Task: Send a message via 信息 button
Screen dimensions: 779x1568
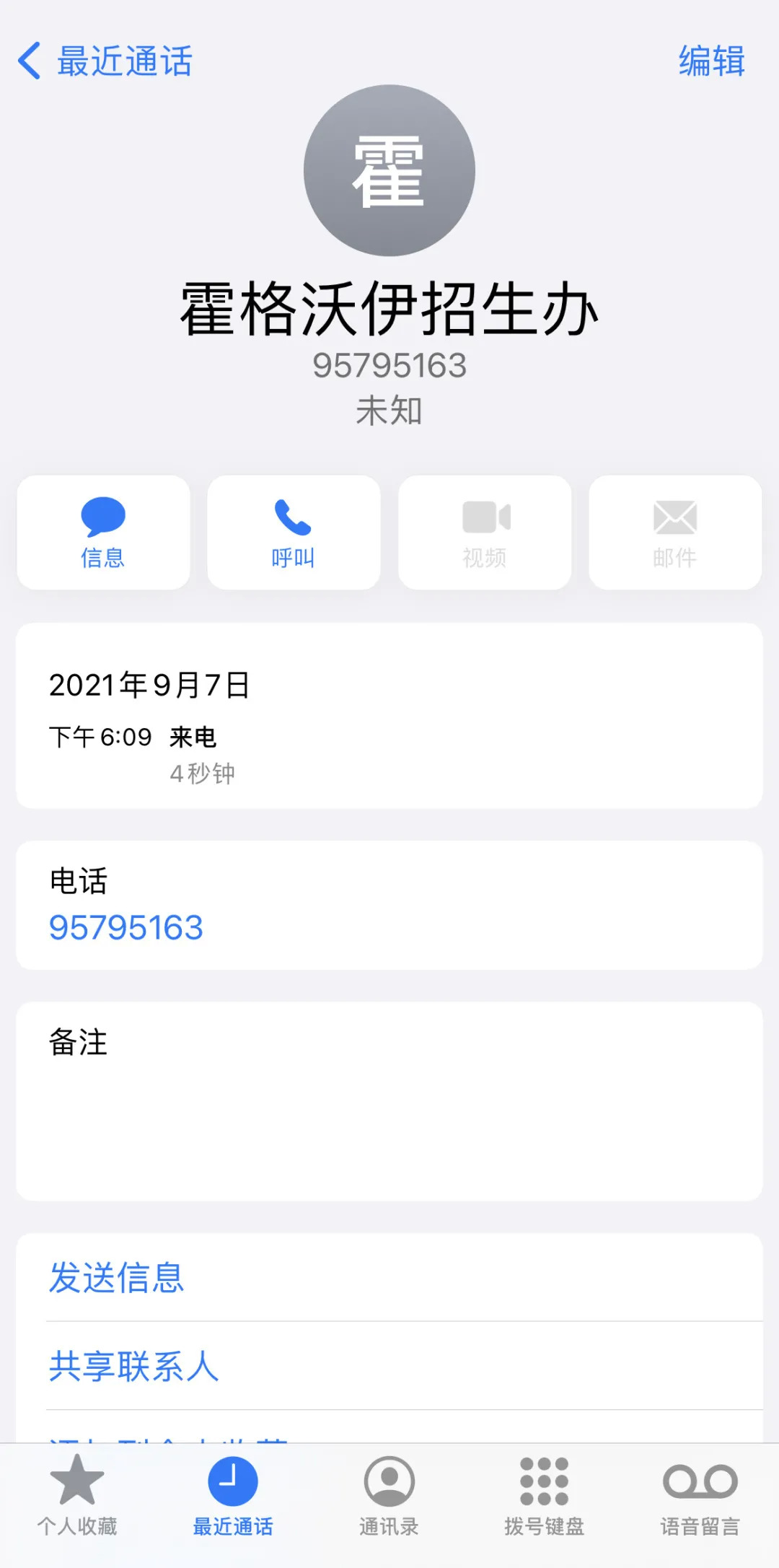Action: 103,533
